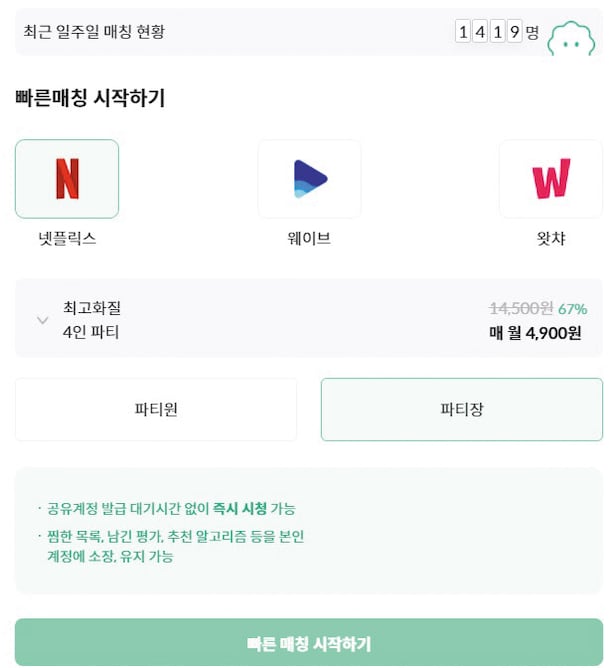Select the 파티원 role option
Image resolution: width=616 pixels, height=668 pixels.
[x=156, y=409]
